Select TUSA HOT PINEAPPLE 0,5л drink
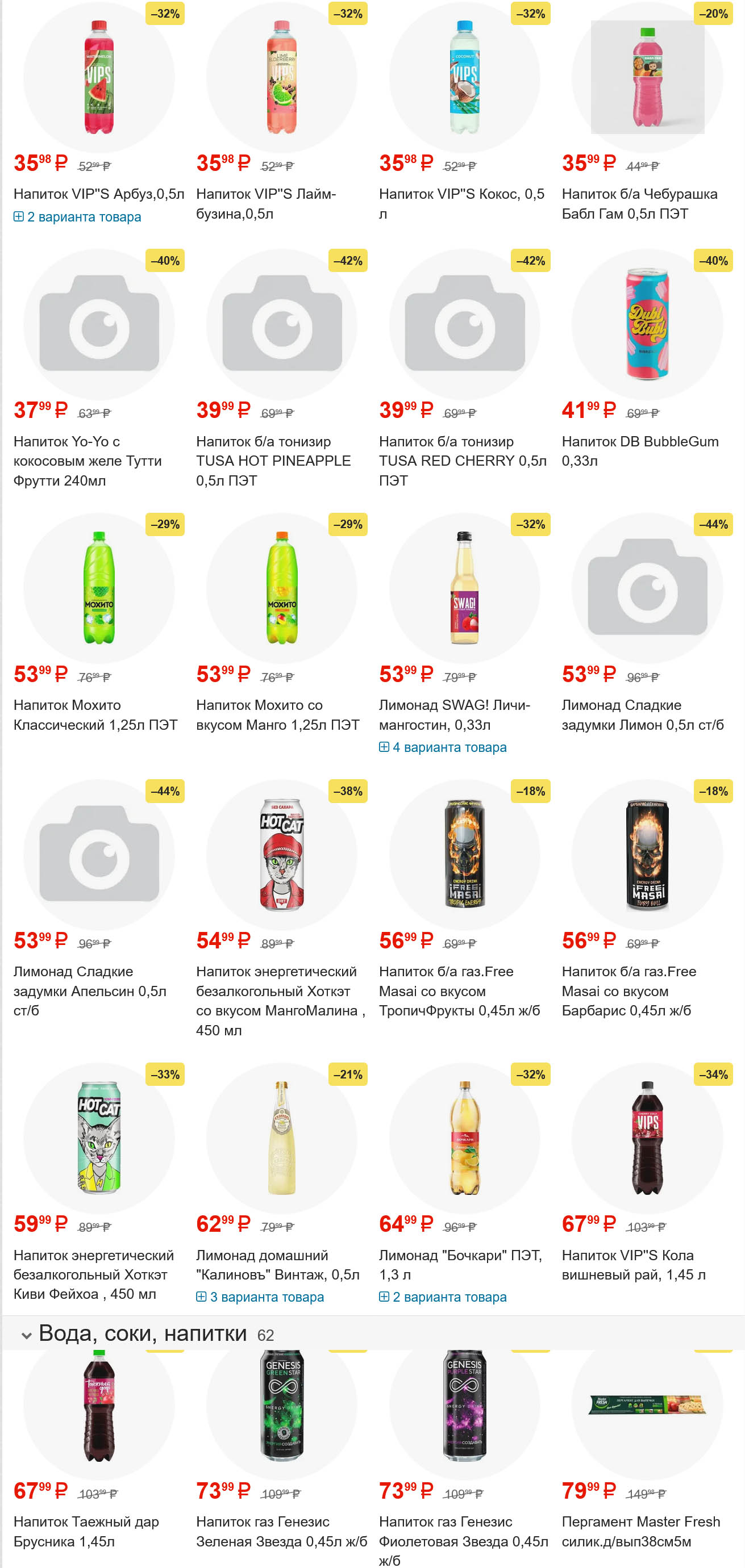This screenshot has height=1568, width=745. tap(273, 460)
